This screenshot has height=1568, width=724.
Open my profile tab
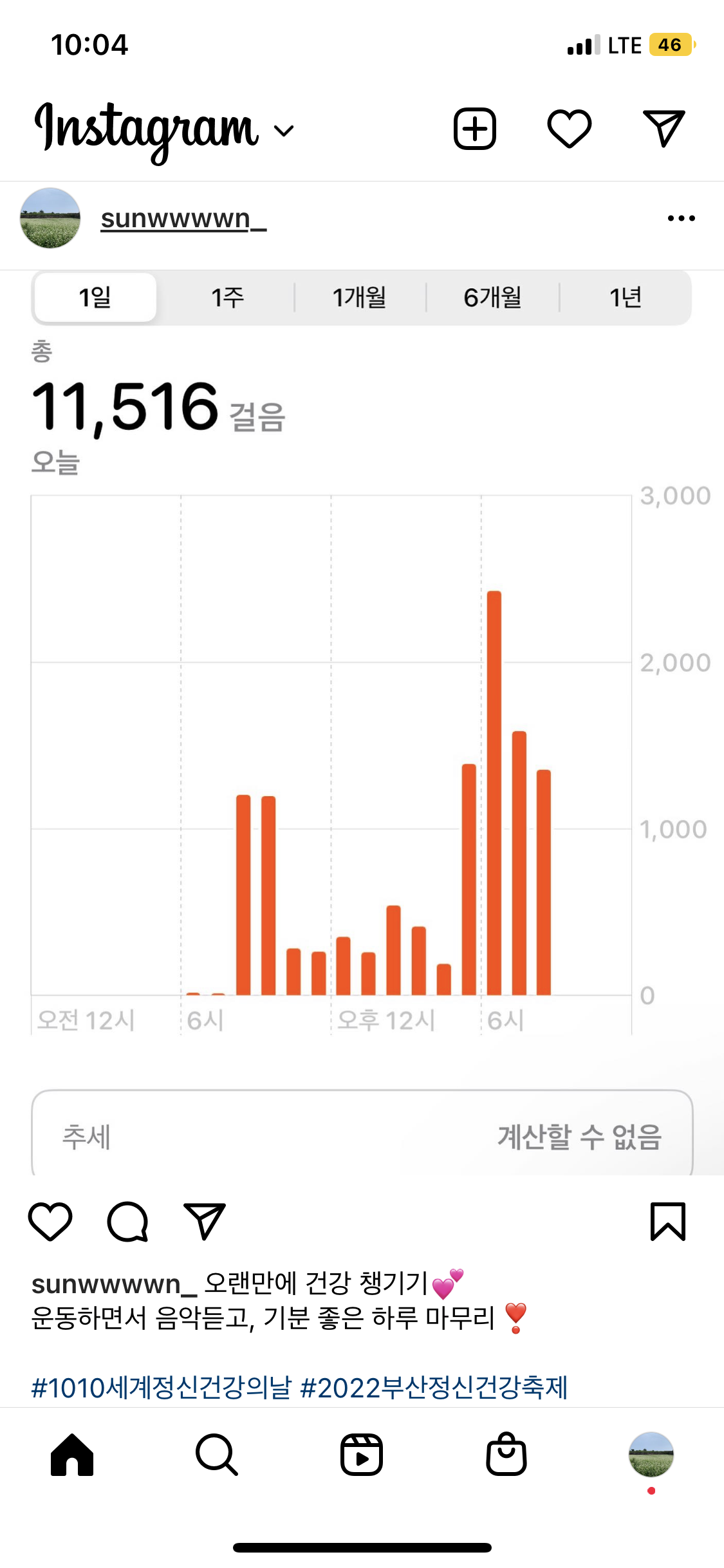tap(651, 1455)
